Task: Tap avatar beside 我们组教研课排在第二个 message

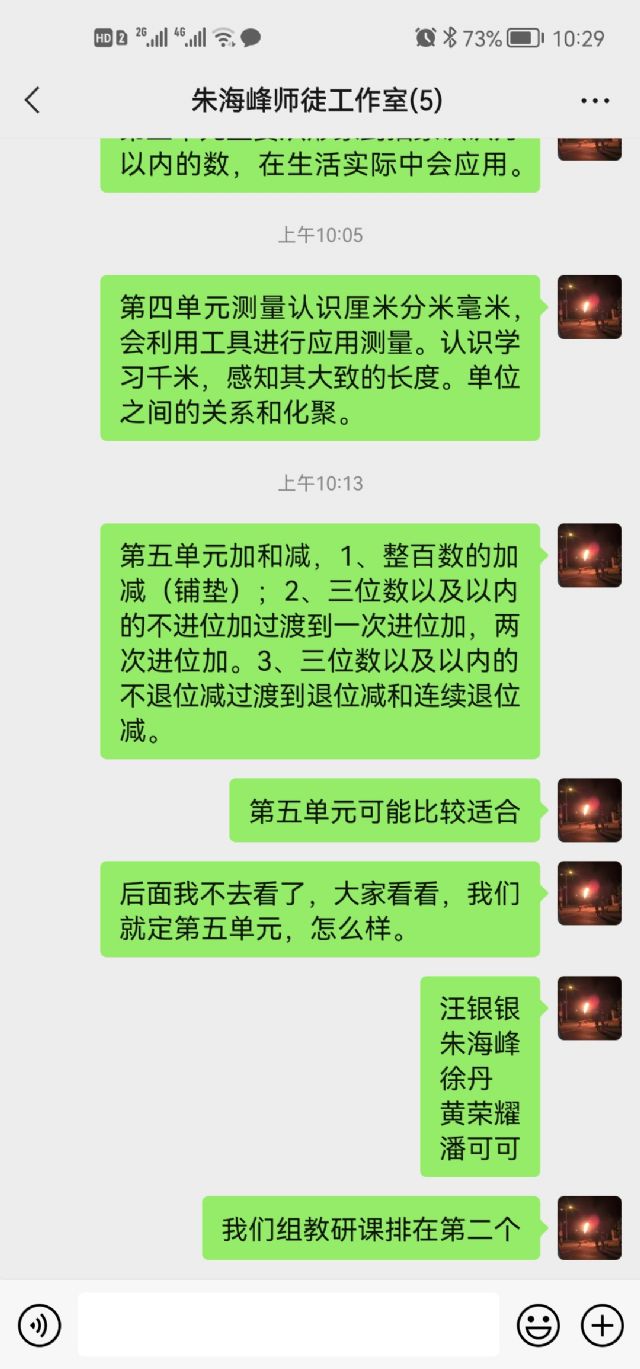Action: click(x=589, y=1227)
